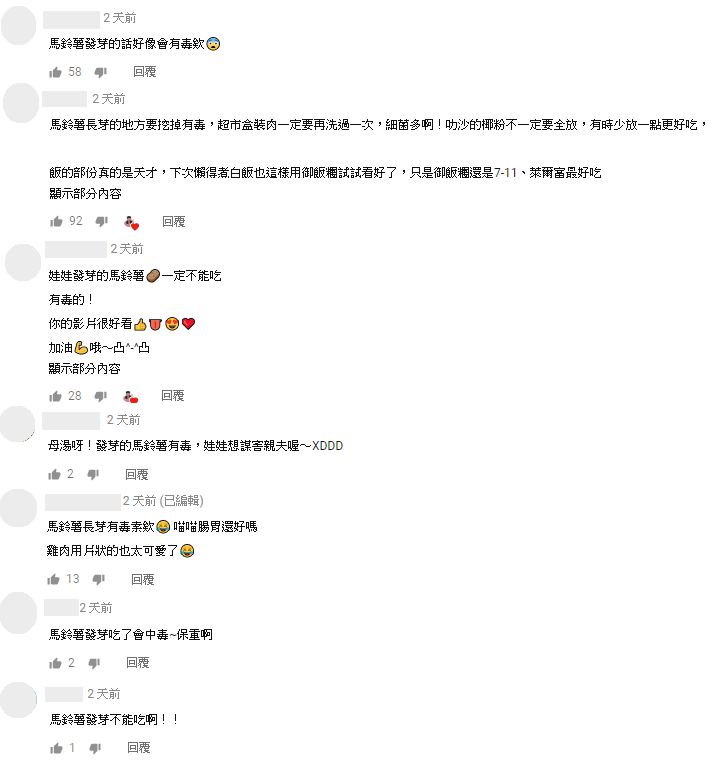Reply to the comment with 92 likes
Viewport: 722px width, 769px height.
[x=173, y=221]
